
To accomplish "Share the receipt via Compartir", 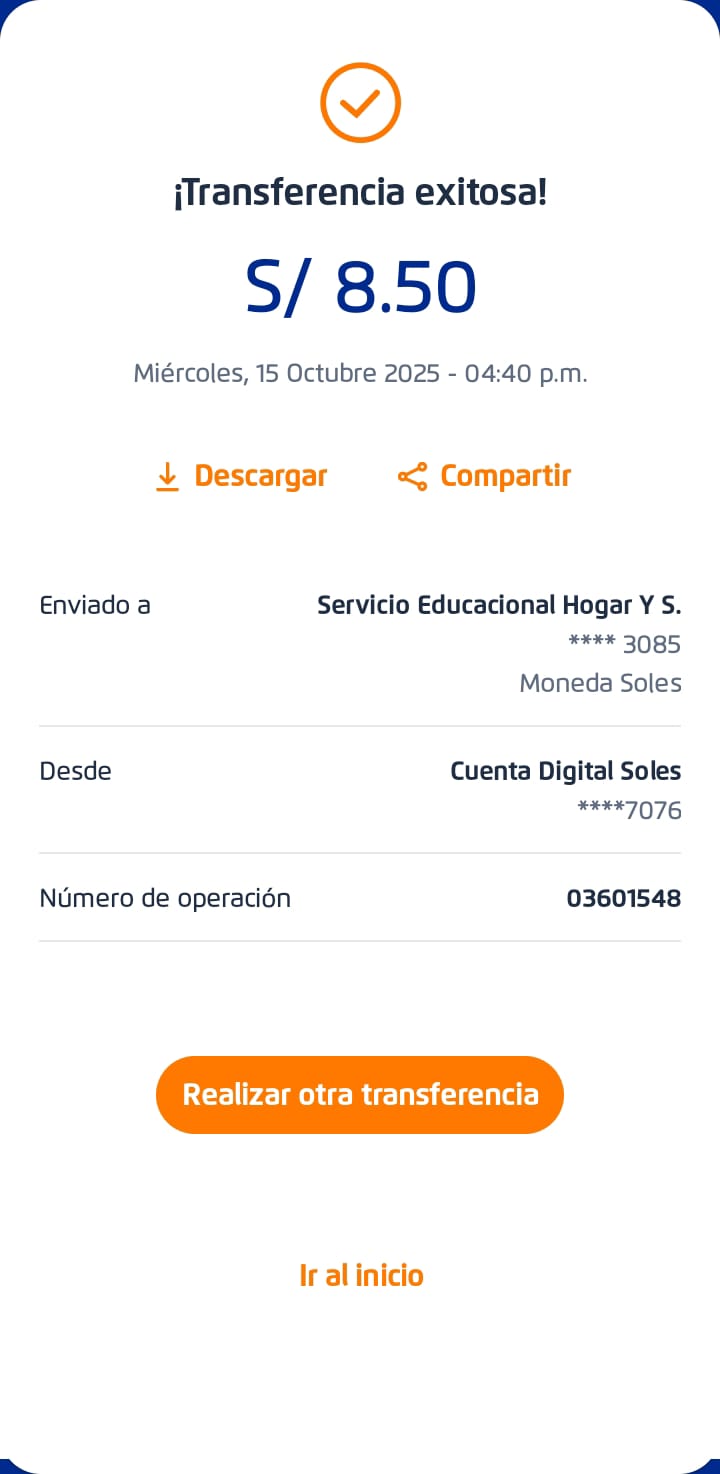I will click(x=485, y=476).
